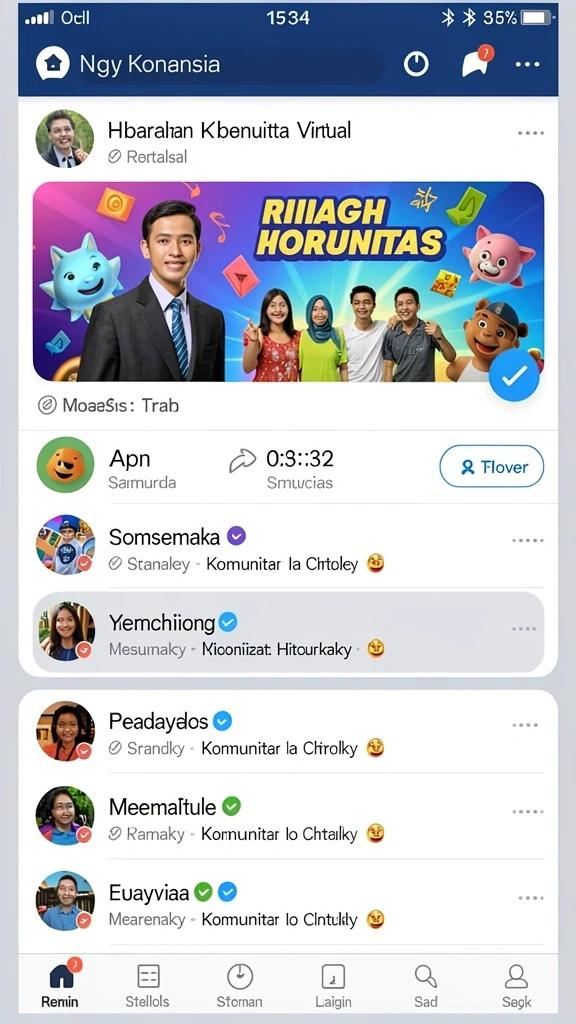The width and height of the screenshot is (576, 1024).
Task: Open the header three-dot overflow menu
Action: pyautogui.click(x=527, y=65)
